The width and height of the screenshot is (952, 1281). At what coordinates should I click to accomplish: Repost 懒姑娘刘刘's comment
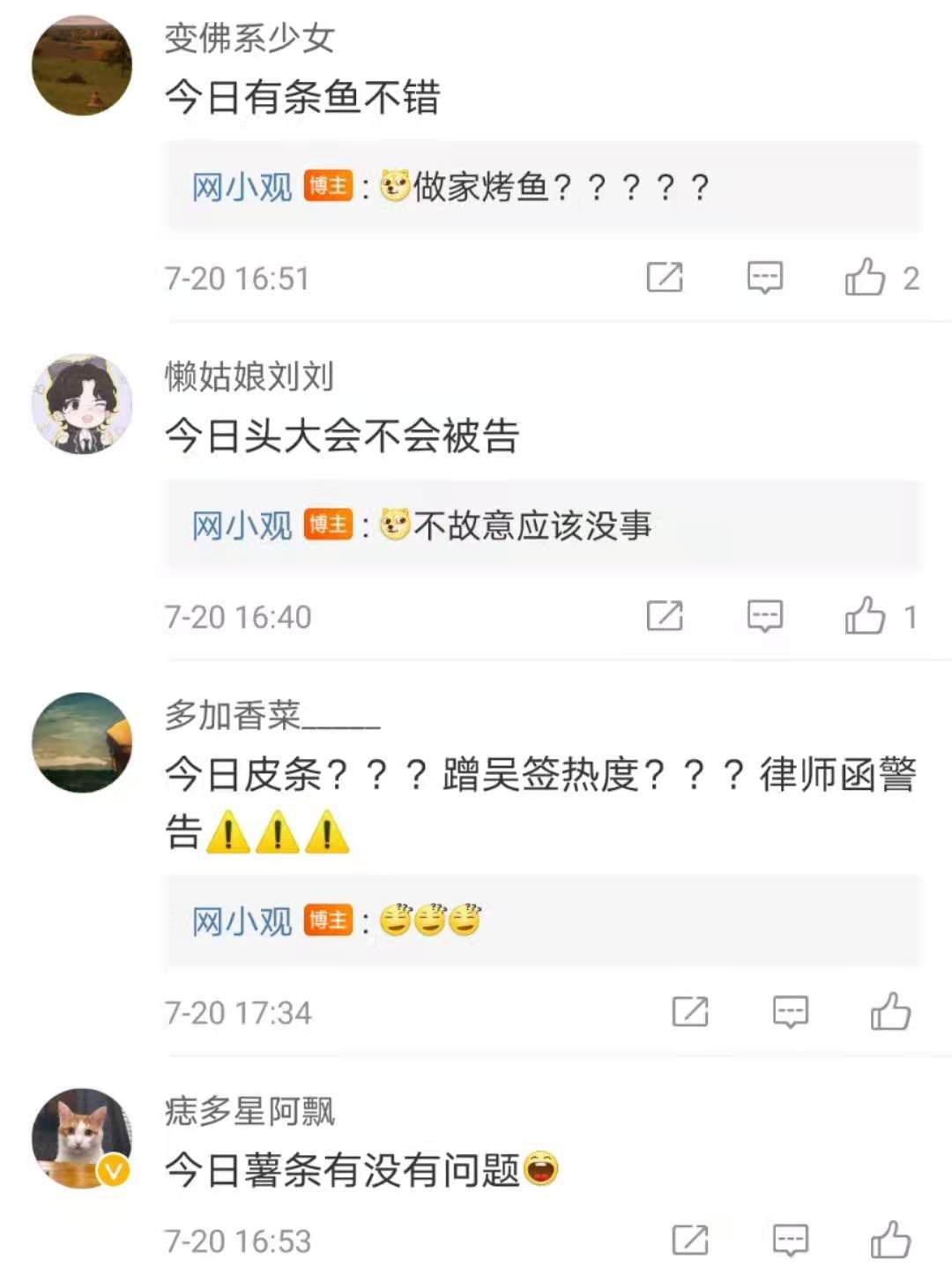[x=665, y=616]
